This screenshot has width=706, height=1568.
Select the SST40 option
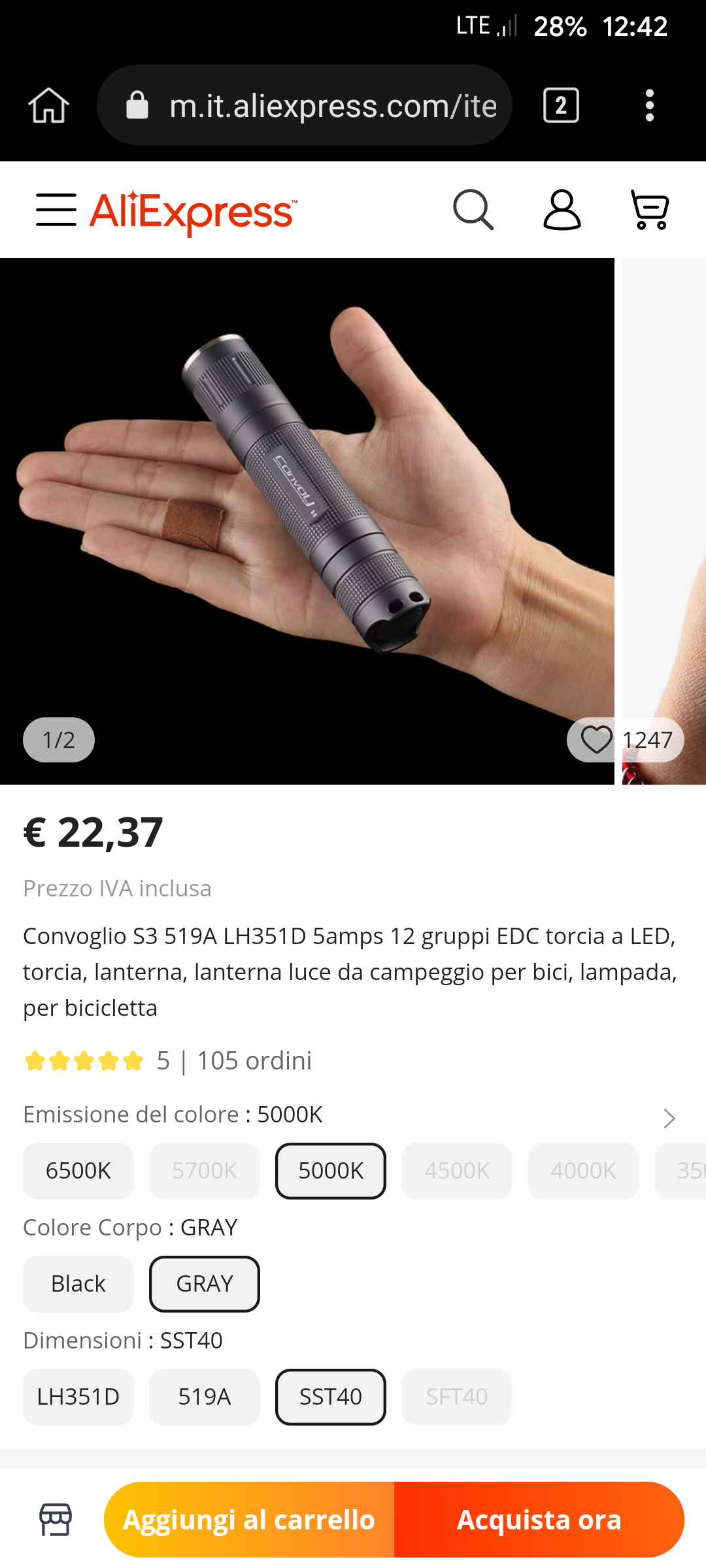(x=331, y=1397)
